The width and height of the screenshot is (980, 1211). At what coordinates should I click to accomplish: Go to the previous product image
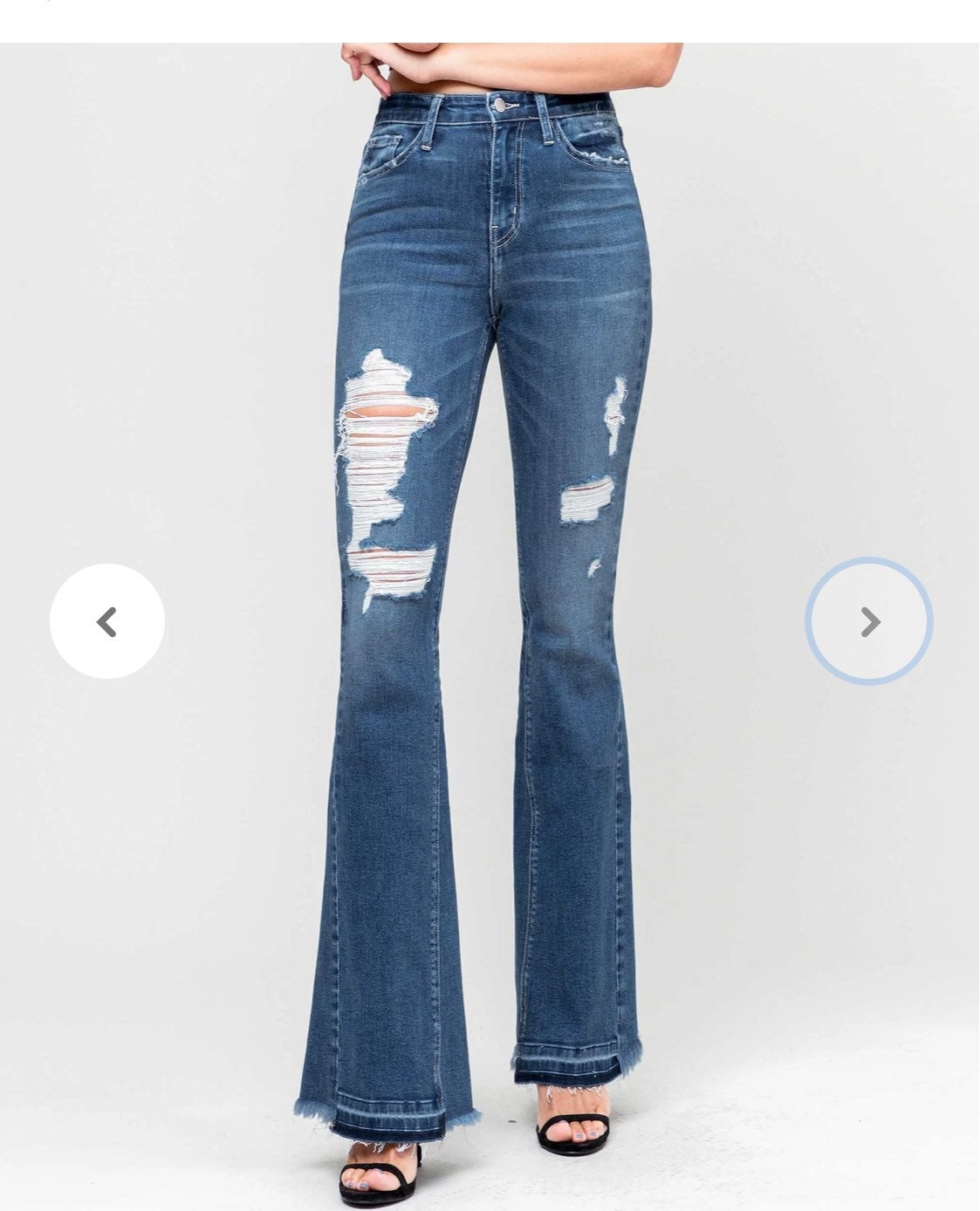tap(106, 622)
